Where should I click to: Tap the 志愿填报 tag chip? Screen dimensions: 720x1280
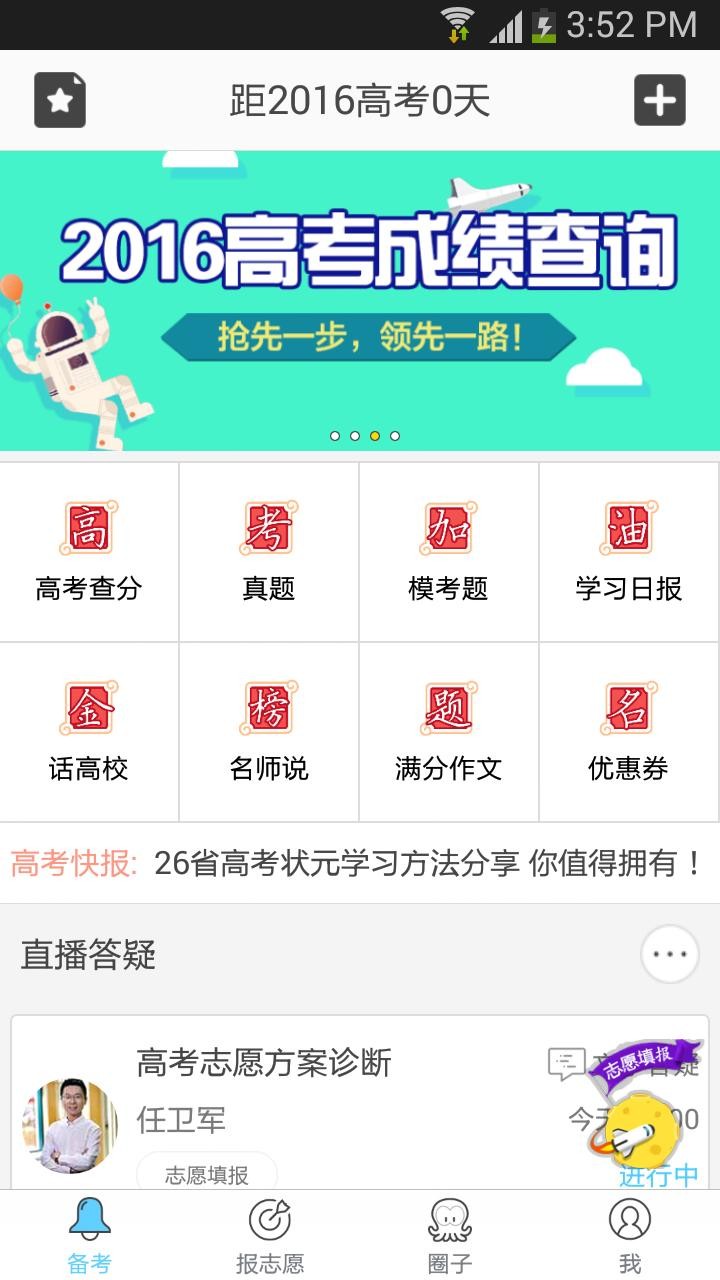(x=207, y=1174)
